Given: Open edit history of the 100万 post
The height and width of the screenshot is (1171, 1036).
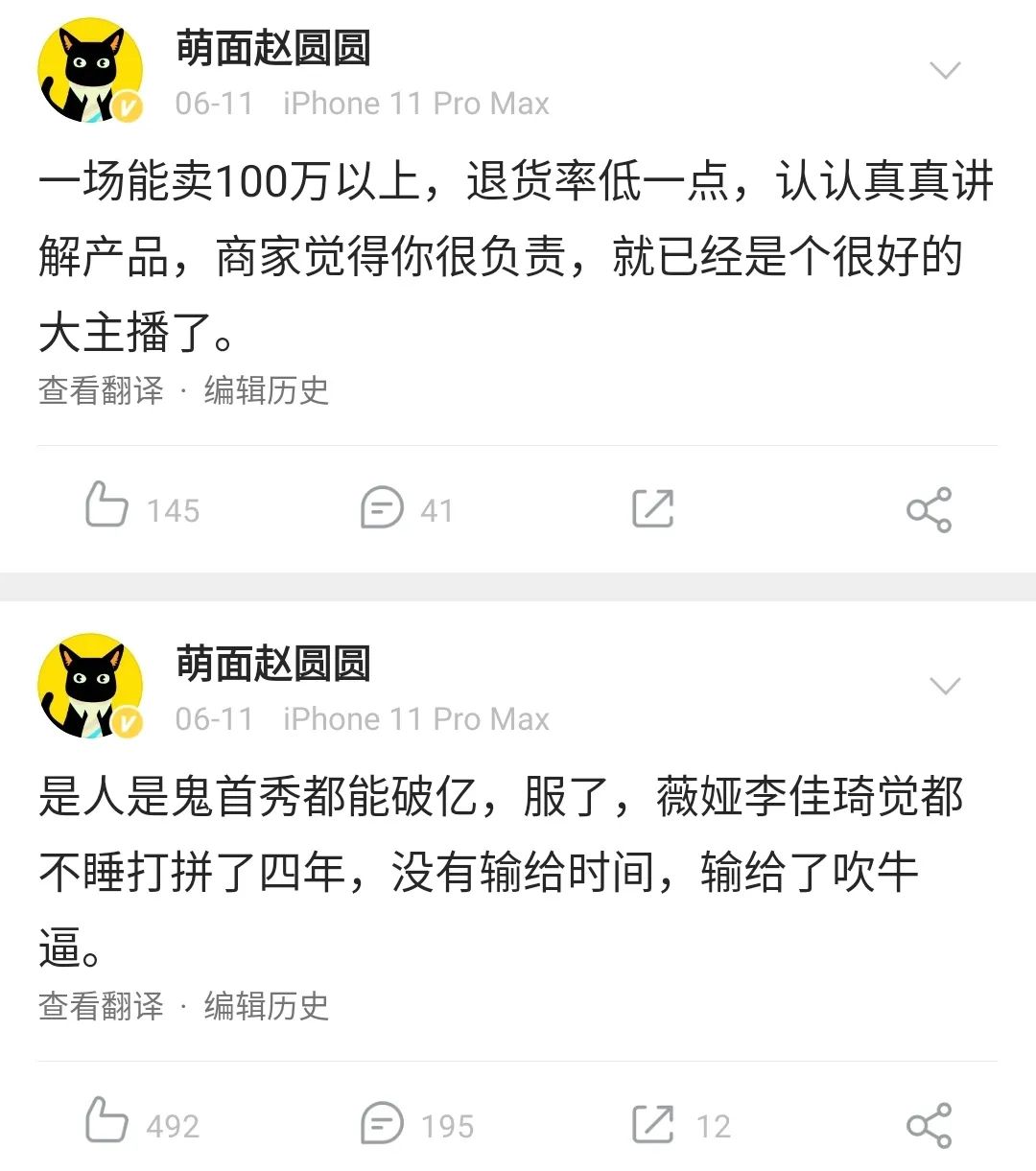Looking at the screenshot, I should tap(267, 390).
